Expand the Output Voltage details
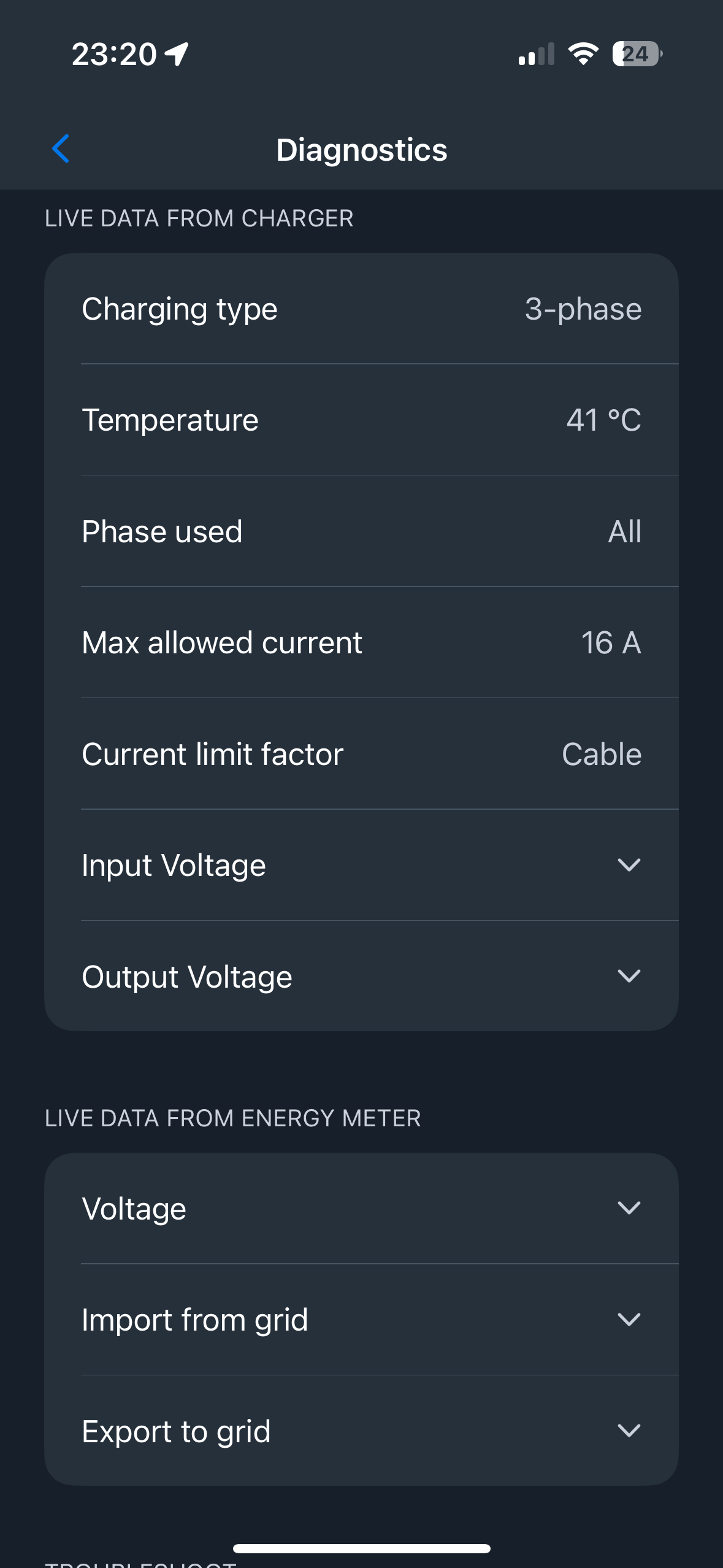723x1568 pixels. point(361,976)
